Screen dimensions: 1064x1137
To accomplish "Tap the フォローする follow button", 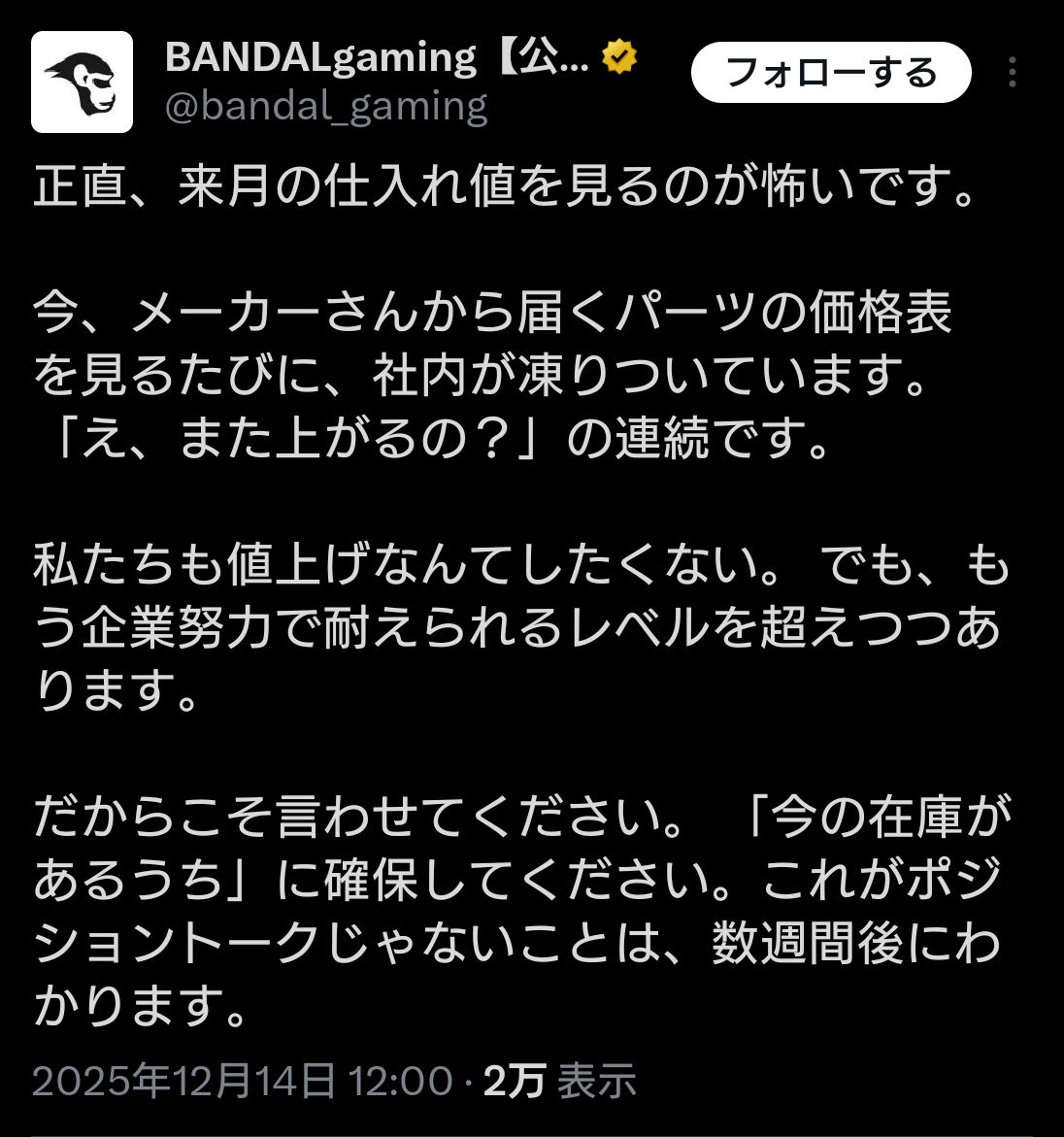I will point(831,73).
